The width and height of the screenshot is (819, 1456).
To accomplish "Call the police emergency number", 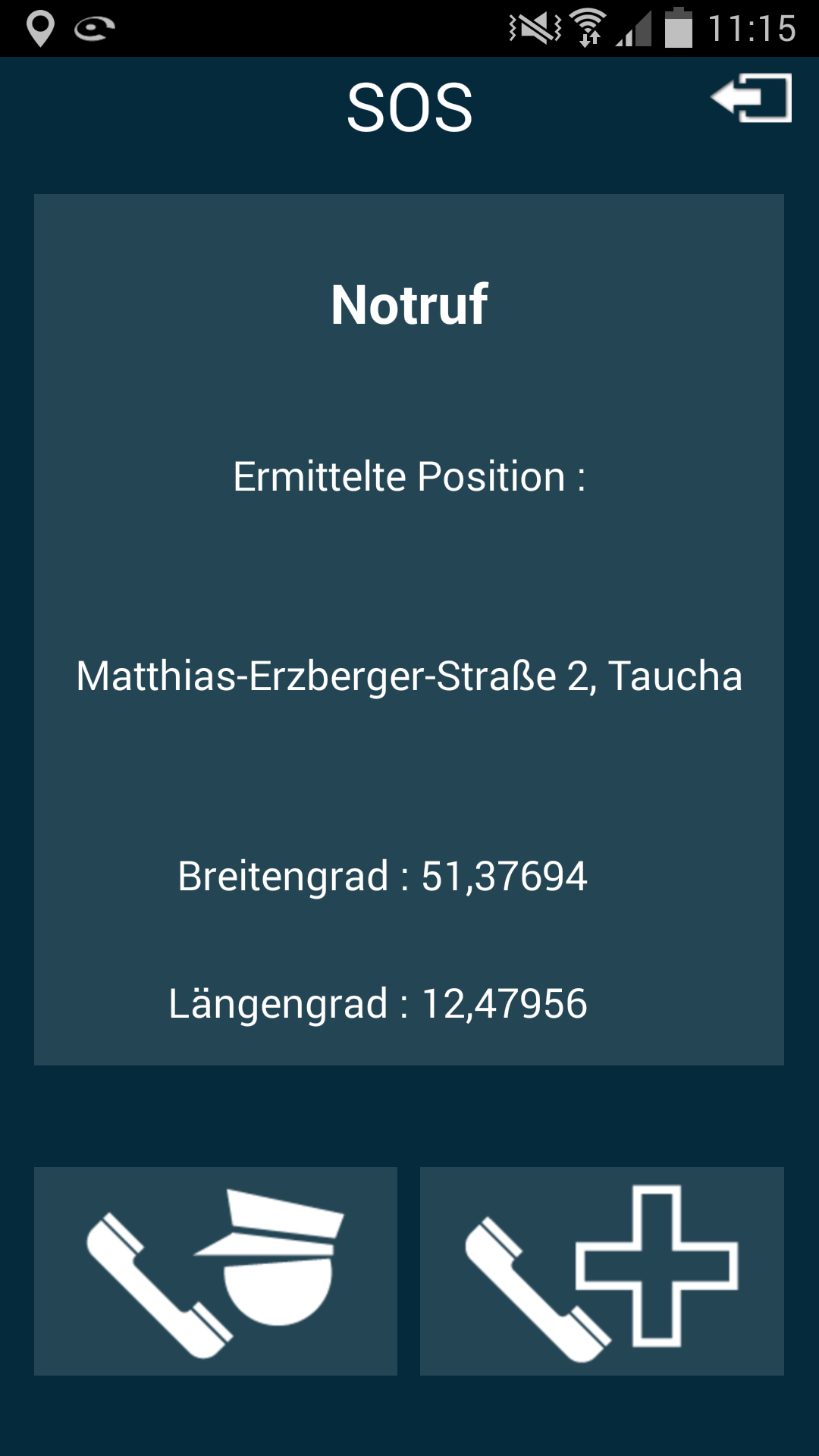I will point(215,1271).
